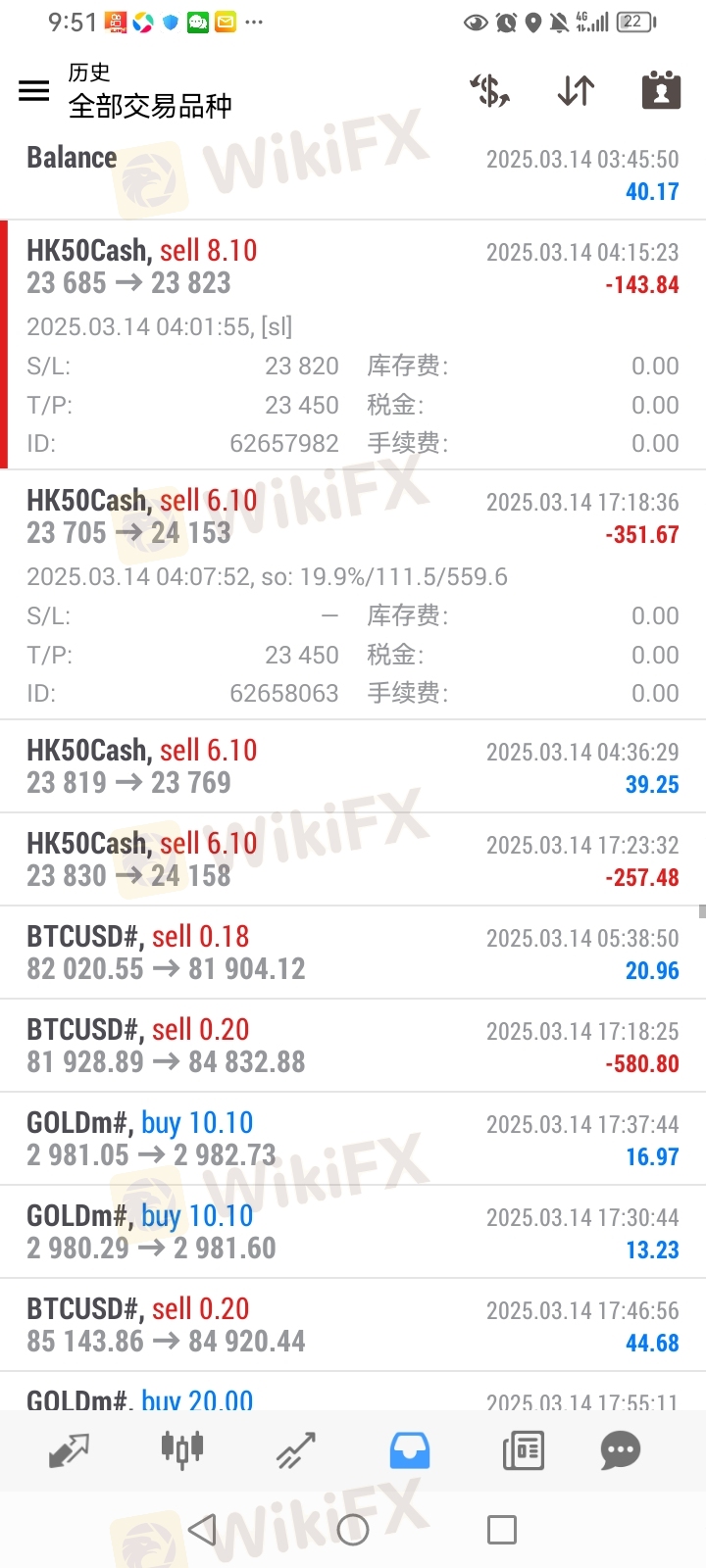
Task: Expand the BTCUSD# sell 0.18 trade
Action: pyautogui.click(x=353, y=953)
